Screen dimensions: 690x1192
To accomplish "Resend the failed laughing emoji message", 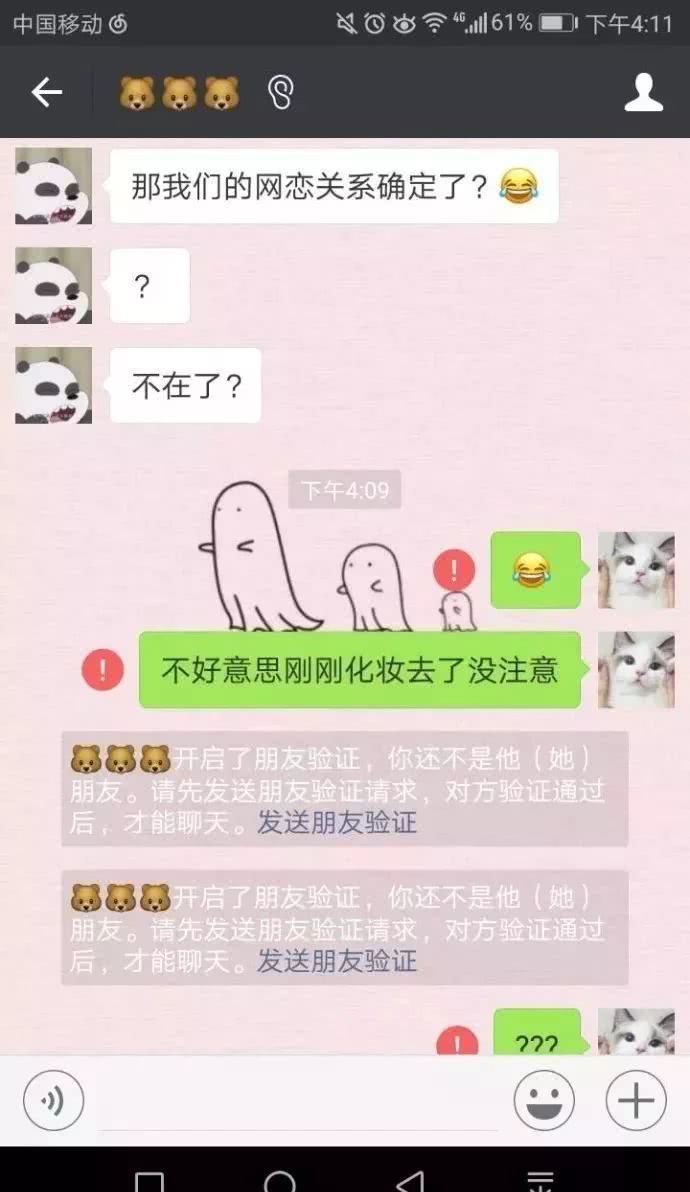I will point(455,570).
